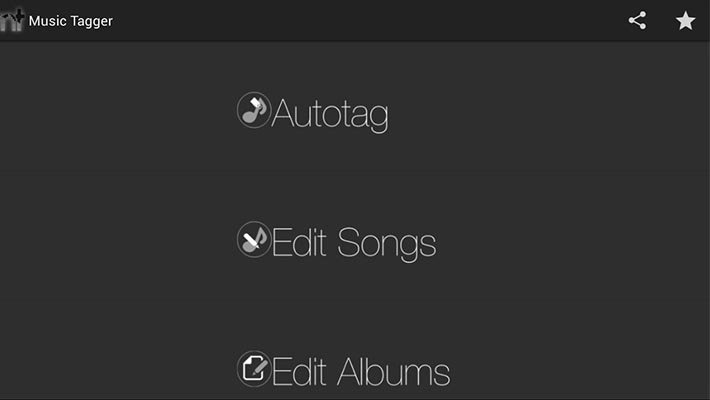Viewport: 710px width, 400px height.
Task: Share the Music Tagger app
Action: click(x=637, y=20)
